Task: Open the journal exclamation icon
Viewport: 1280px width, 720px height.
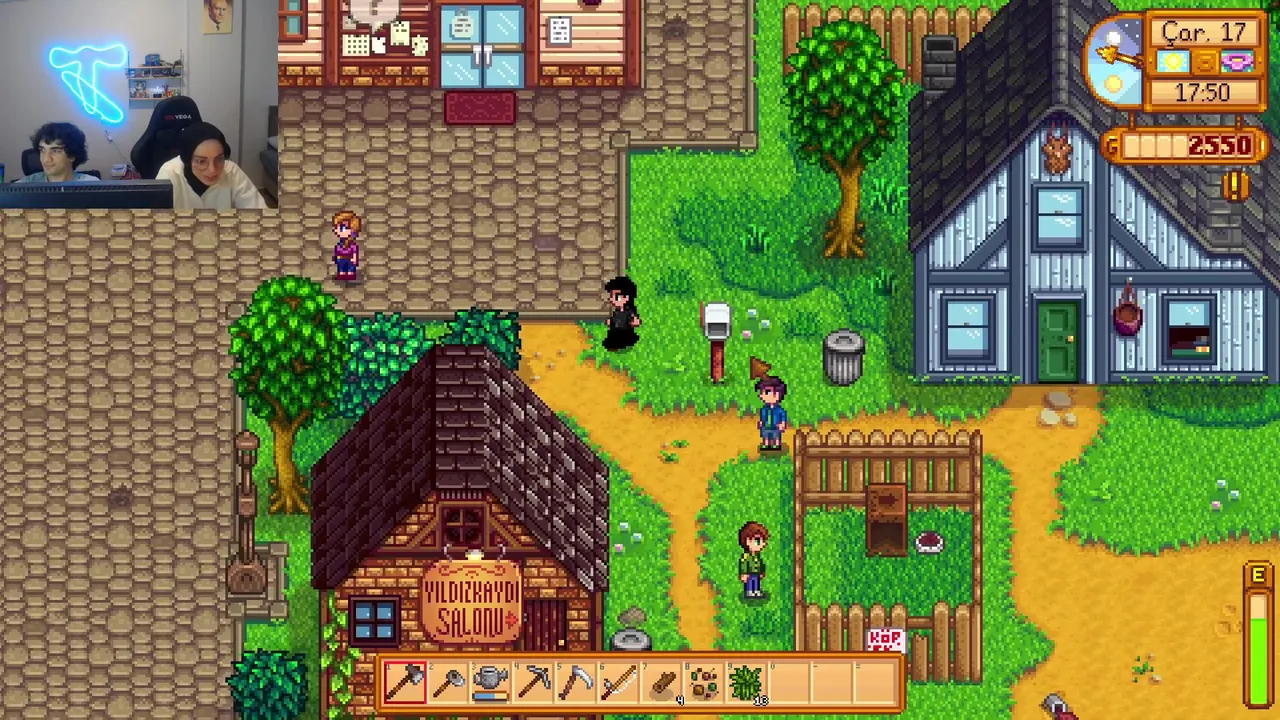Action: click(x=1235, y=186)
